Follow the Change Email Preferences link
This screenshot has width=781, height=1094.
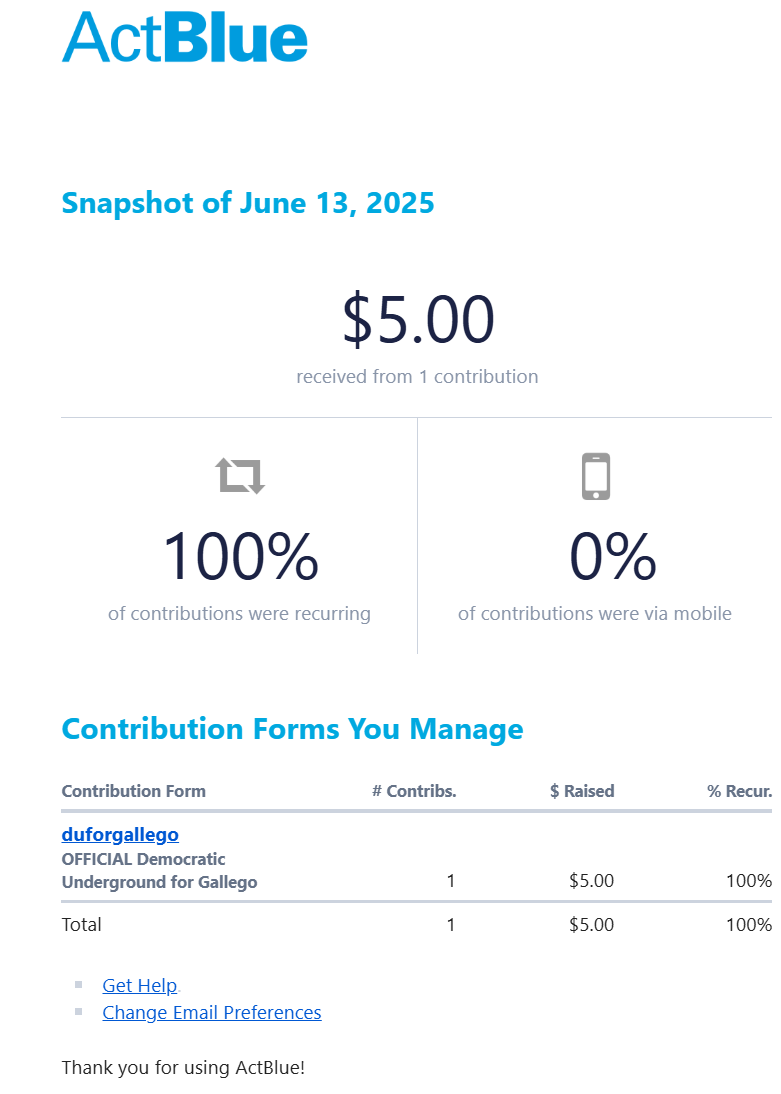click(x=211, y=1012)
